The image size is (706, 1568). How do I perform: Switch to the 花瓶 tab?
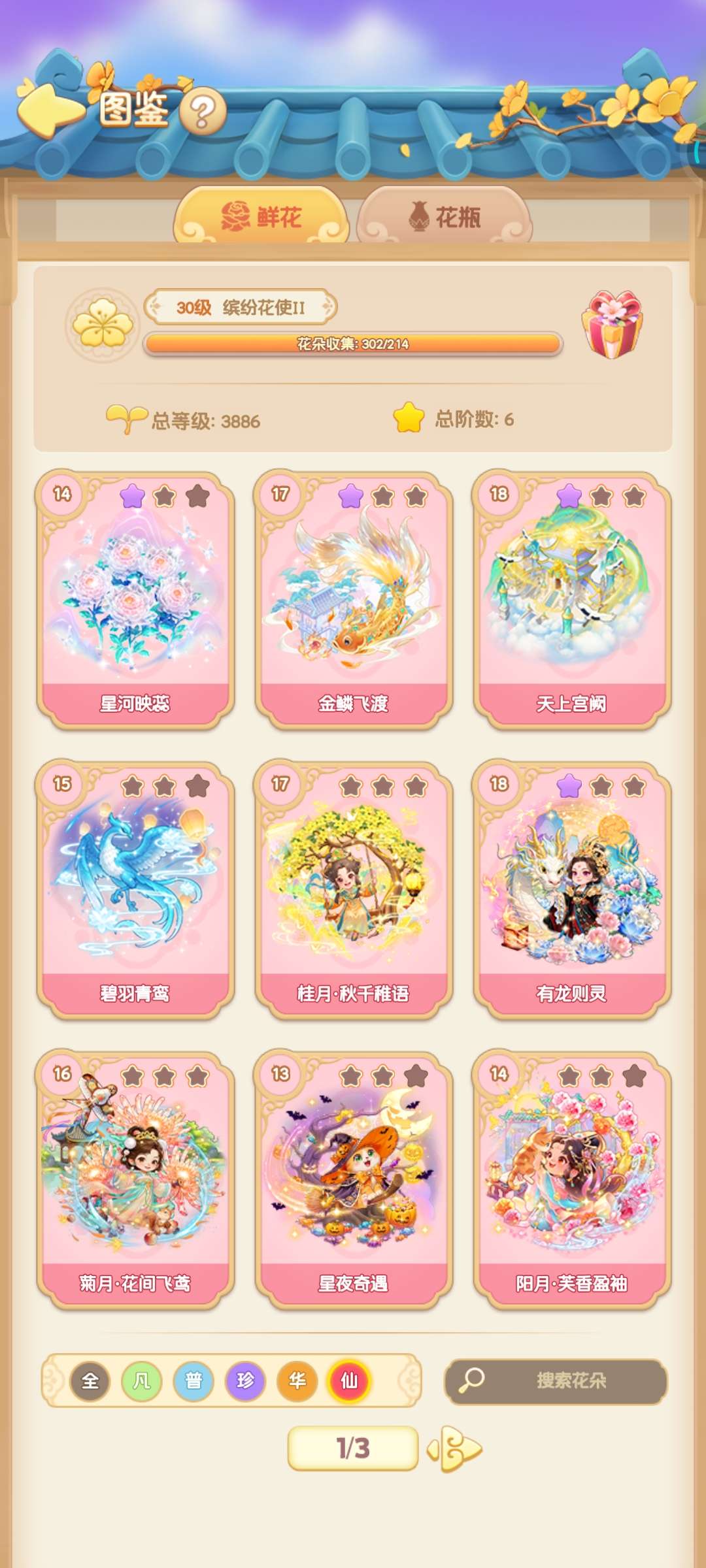pos(445,216)
